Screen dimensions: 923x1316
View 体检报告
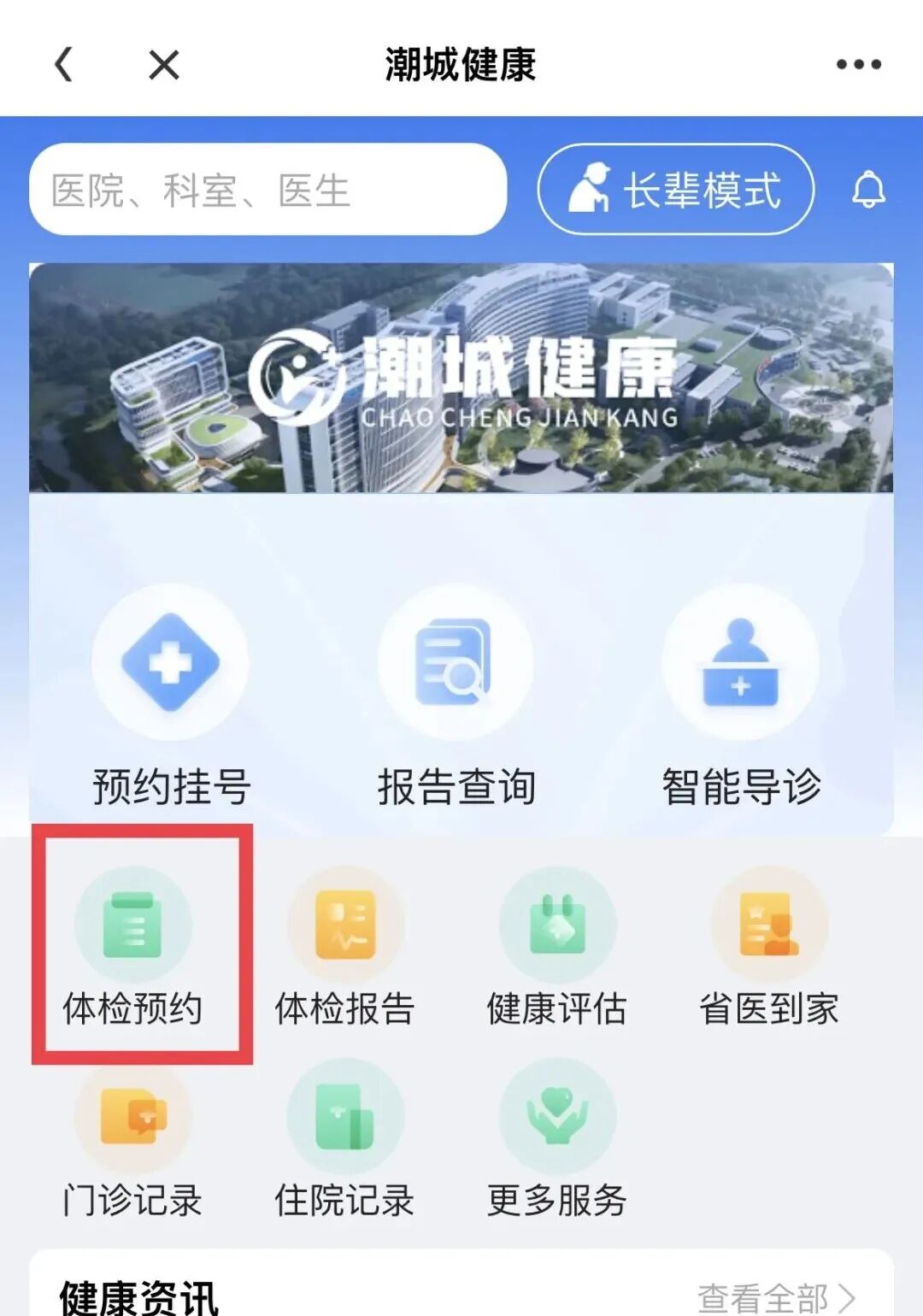[345, 947]
